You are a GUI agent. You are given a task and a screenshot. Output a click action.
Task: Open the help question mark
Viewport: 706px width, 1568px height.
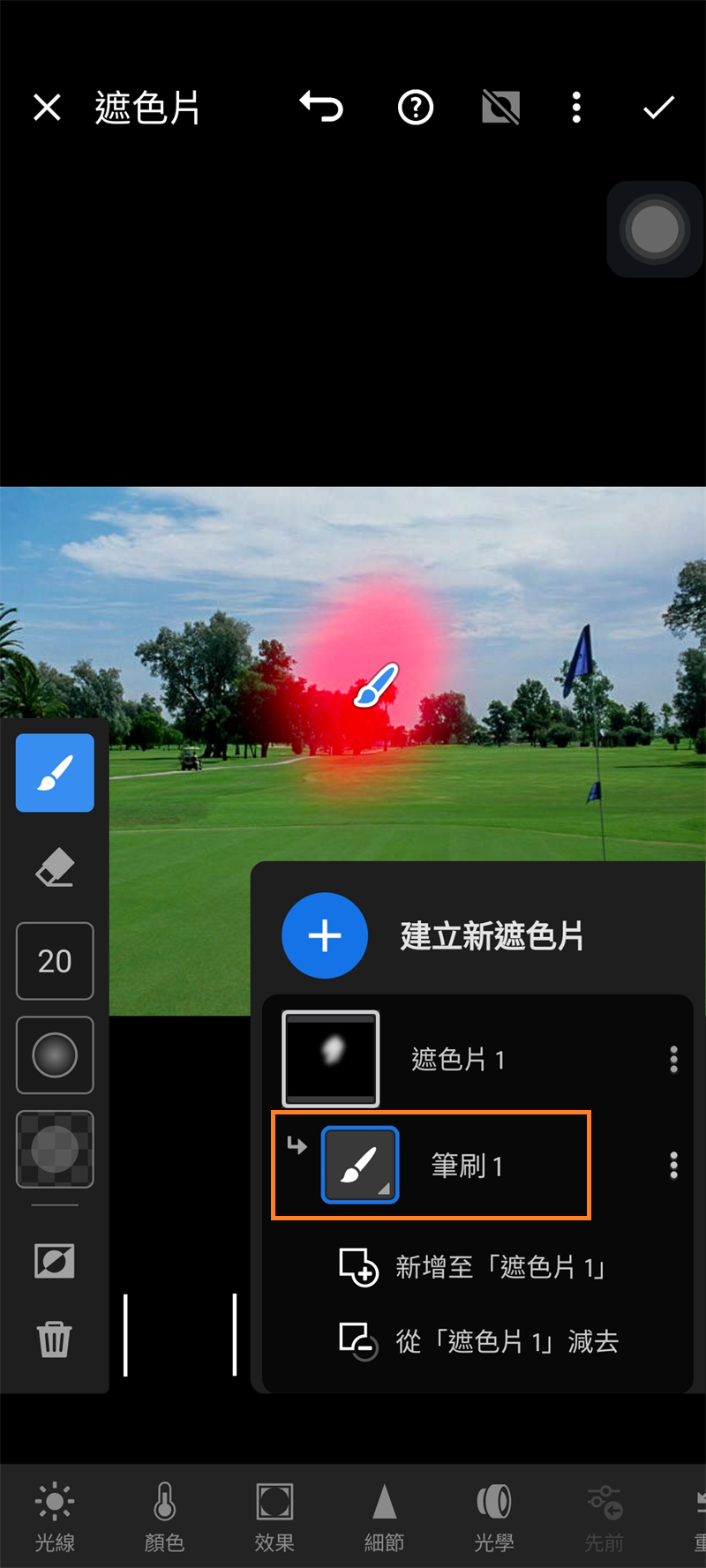point(415,108)
